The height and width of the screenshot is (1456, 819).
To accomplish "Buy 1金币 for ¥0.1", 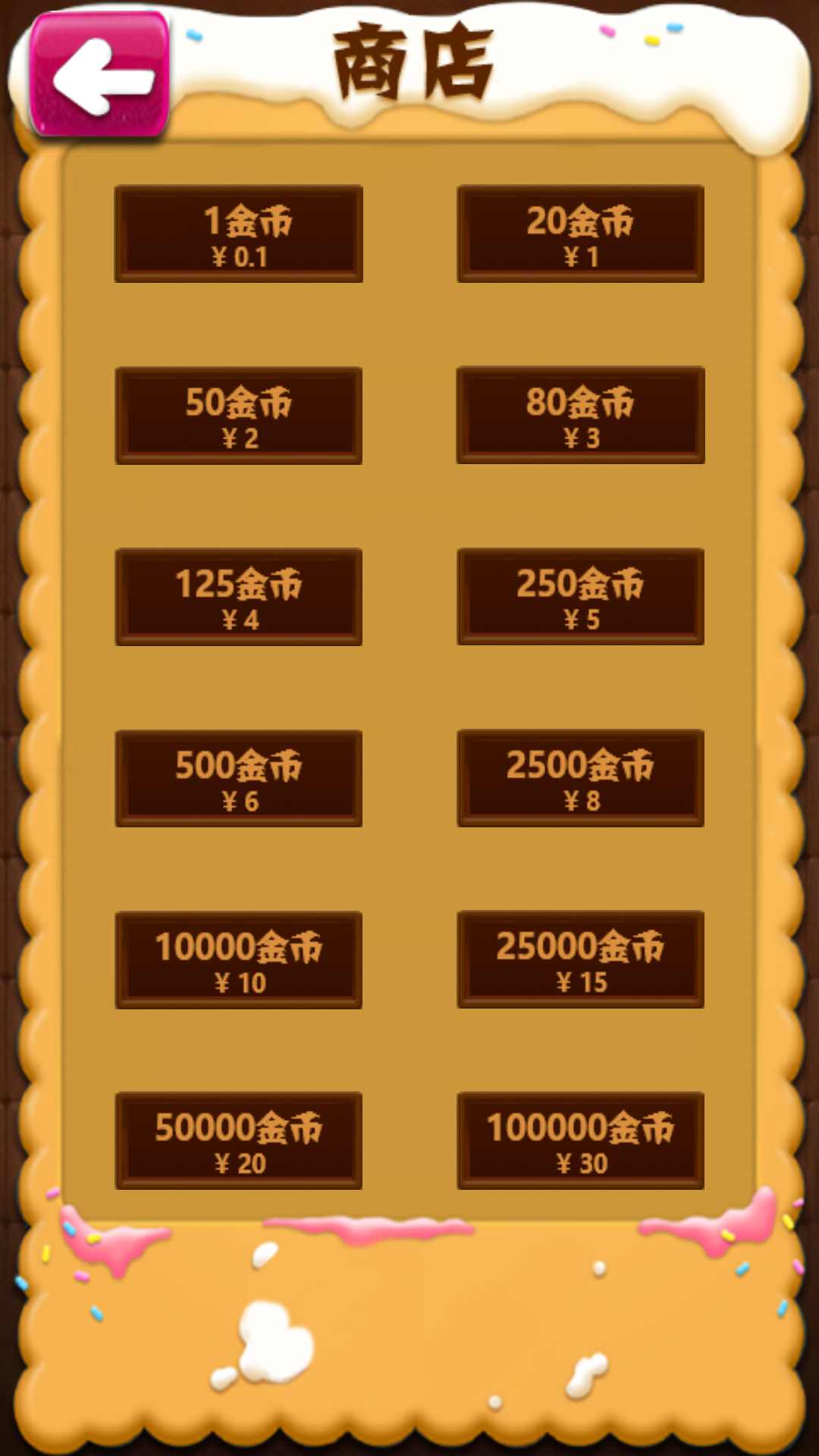I will [238, 234].
